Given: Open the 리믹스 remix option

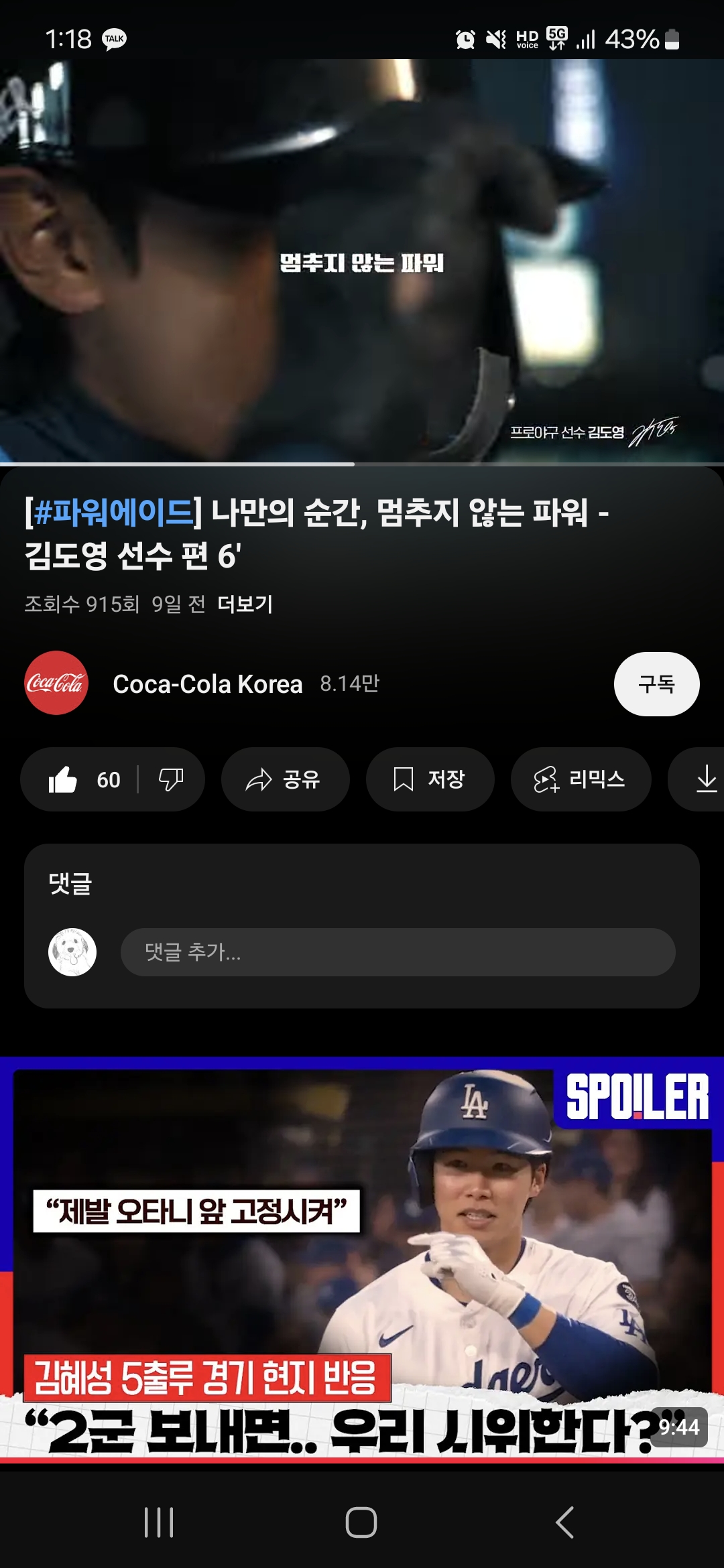Looking at the screenshot, I should pos(581,779).
